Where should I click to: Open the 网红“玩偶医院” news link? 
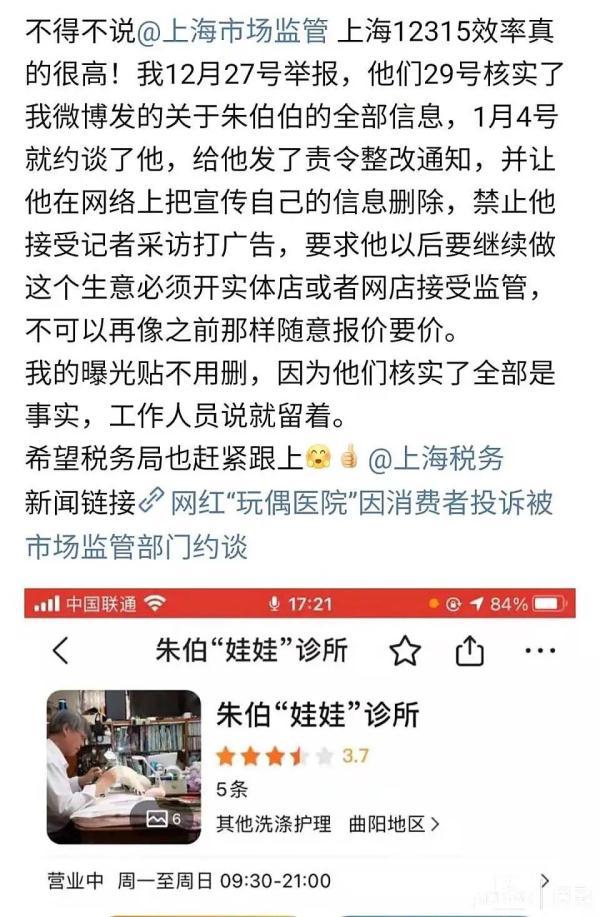[x=360, y=502]
